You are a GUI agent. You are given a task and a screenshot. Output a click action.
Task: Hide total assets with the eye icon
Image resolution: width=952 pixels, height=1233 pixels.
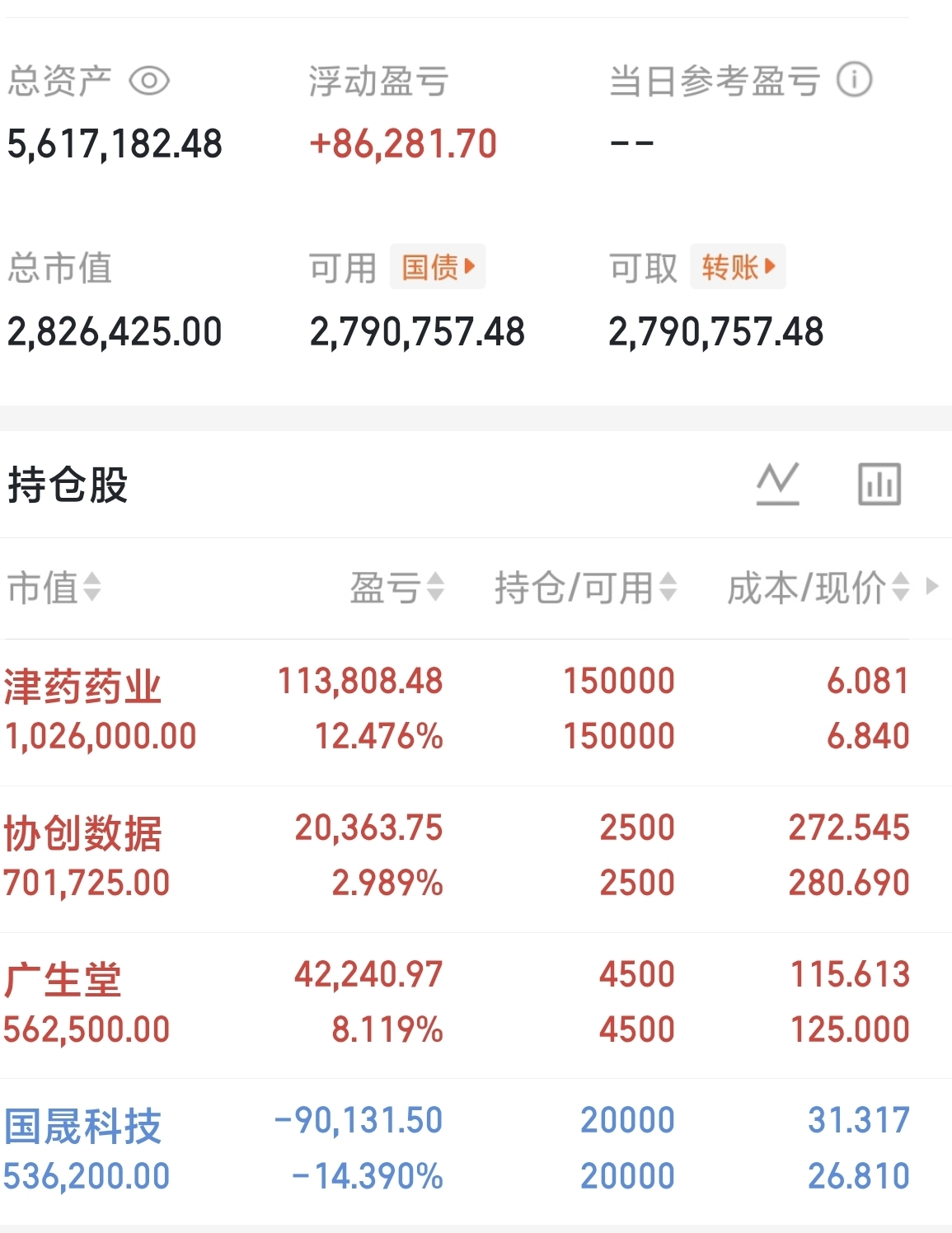coord(149,81)
